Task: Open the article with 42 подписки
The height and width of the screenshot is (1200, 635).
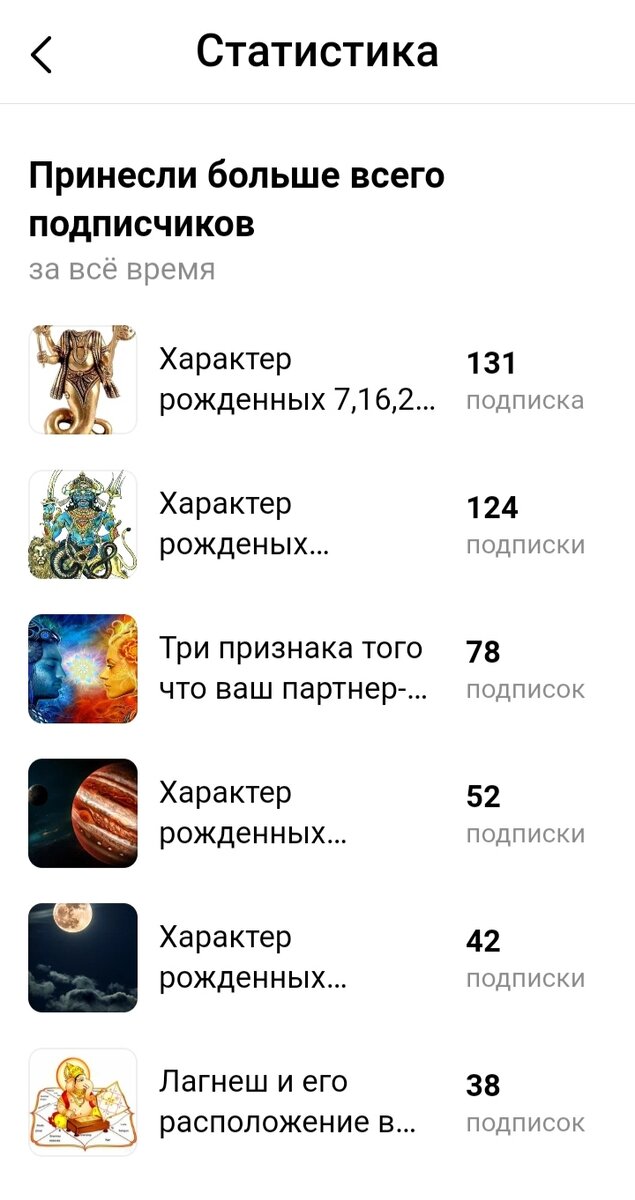Action: coord(297,958)
